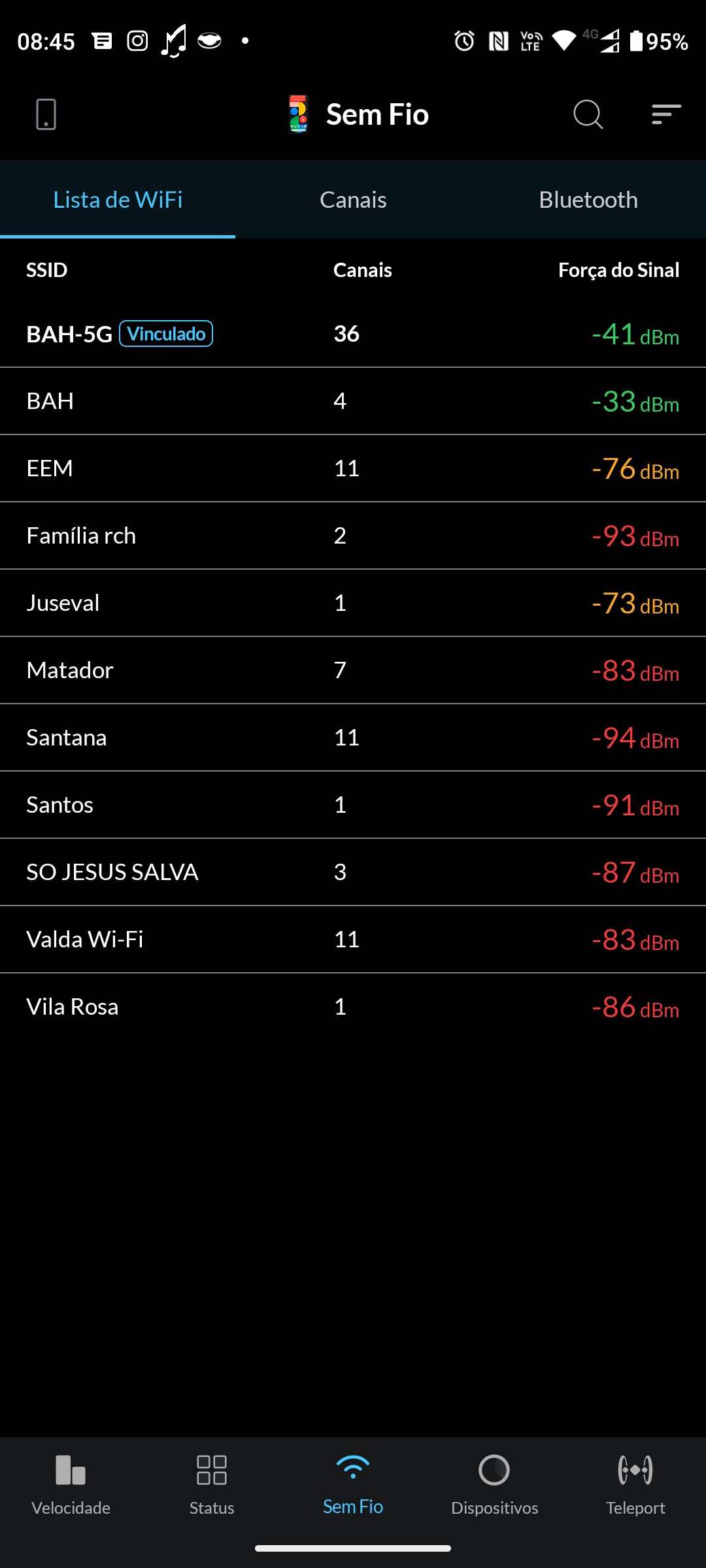Viewport: 706px width, 1568px height.
Task: Switch to the Canais tab
Action: (353, 200)
